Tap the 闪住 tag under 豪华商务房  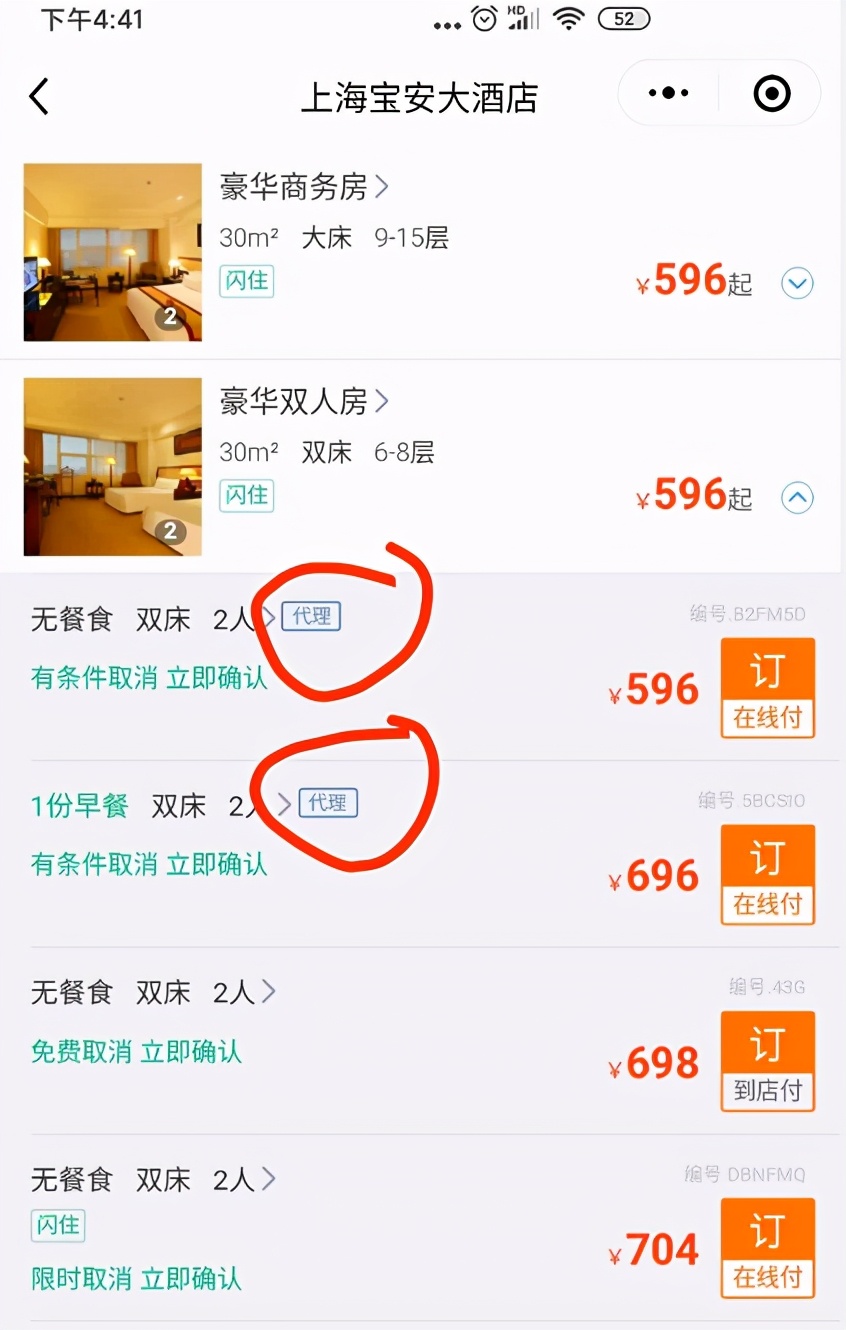[246, 281]
